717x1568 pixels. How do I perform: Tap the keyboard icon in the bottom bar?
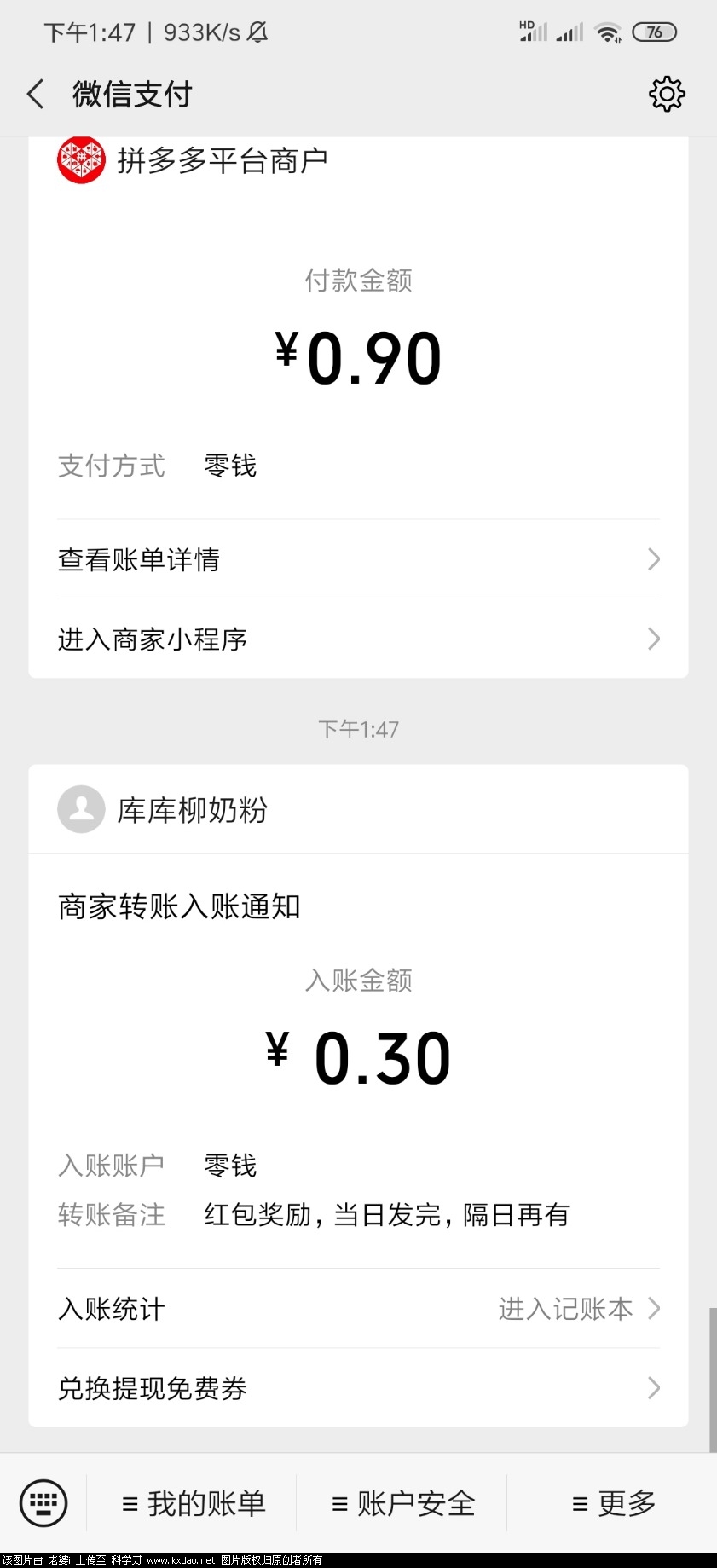pos(43,1503)
